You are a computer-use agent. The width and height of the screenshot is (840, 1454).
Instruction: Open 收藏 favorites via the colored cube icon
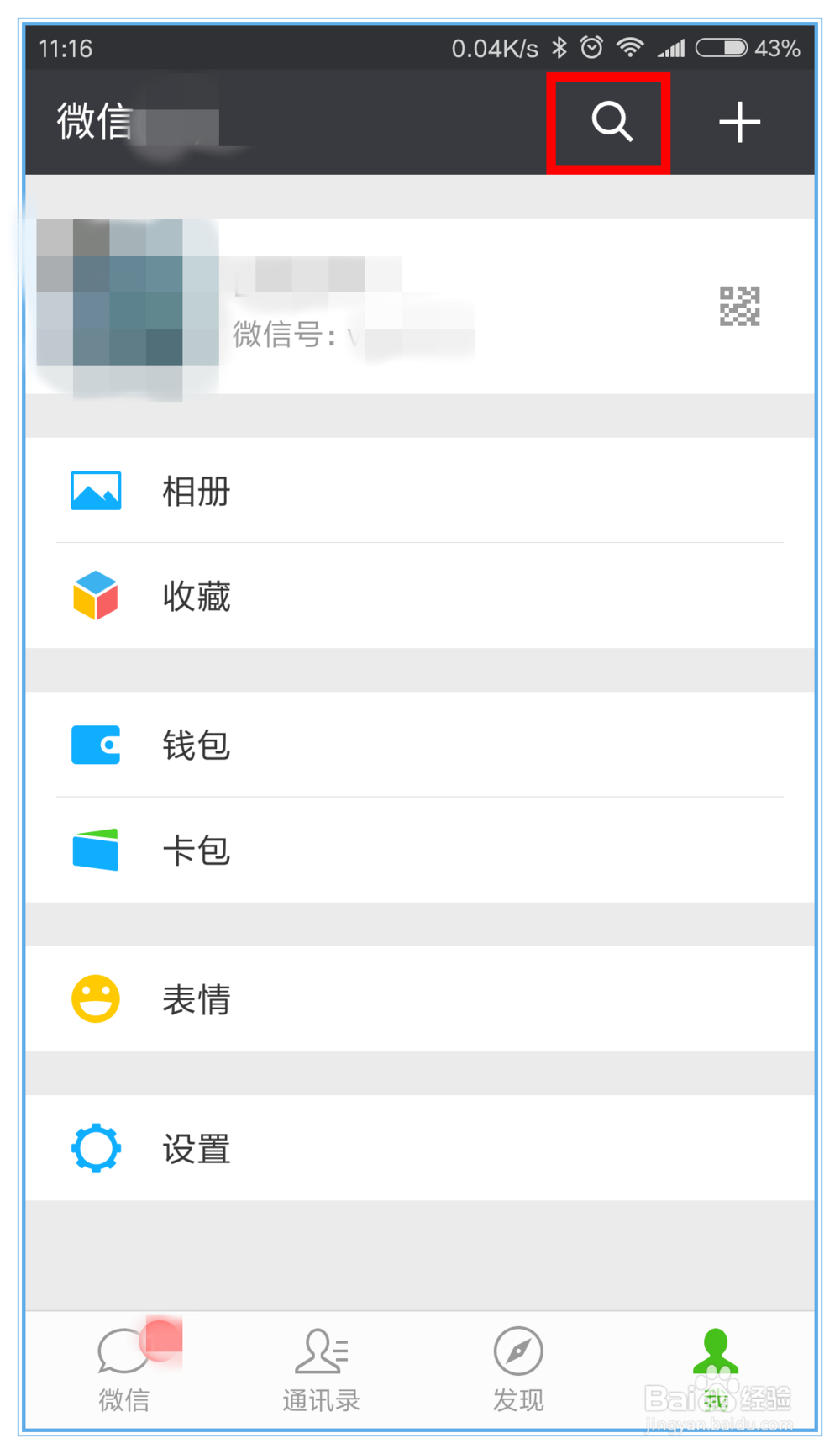tap(95, 596)
